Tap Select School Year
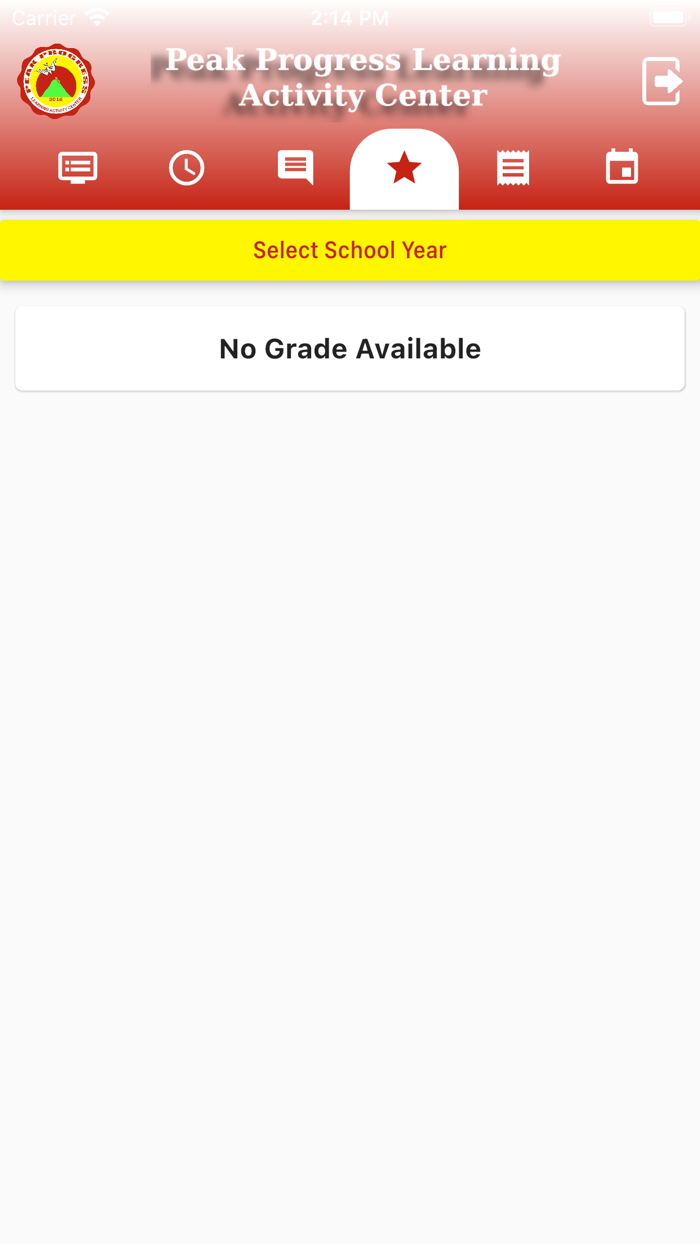700x1244 pixels. pyautogui.click(x=350, y=250)
